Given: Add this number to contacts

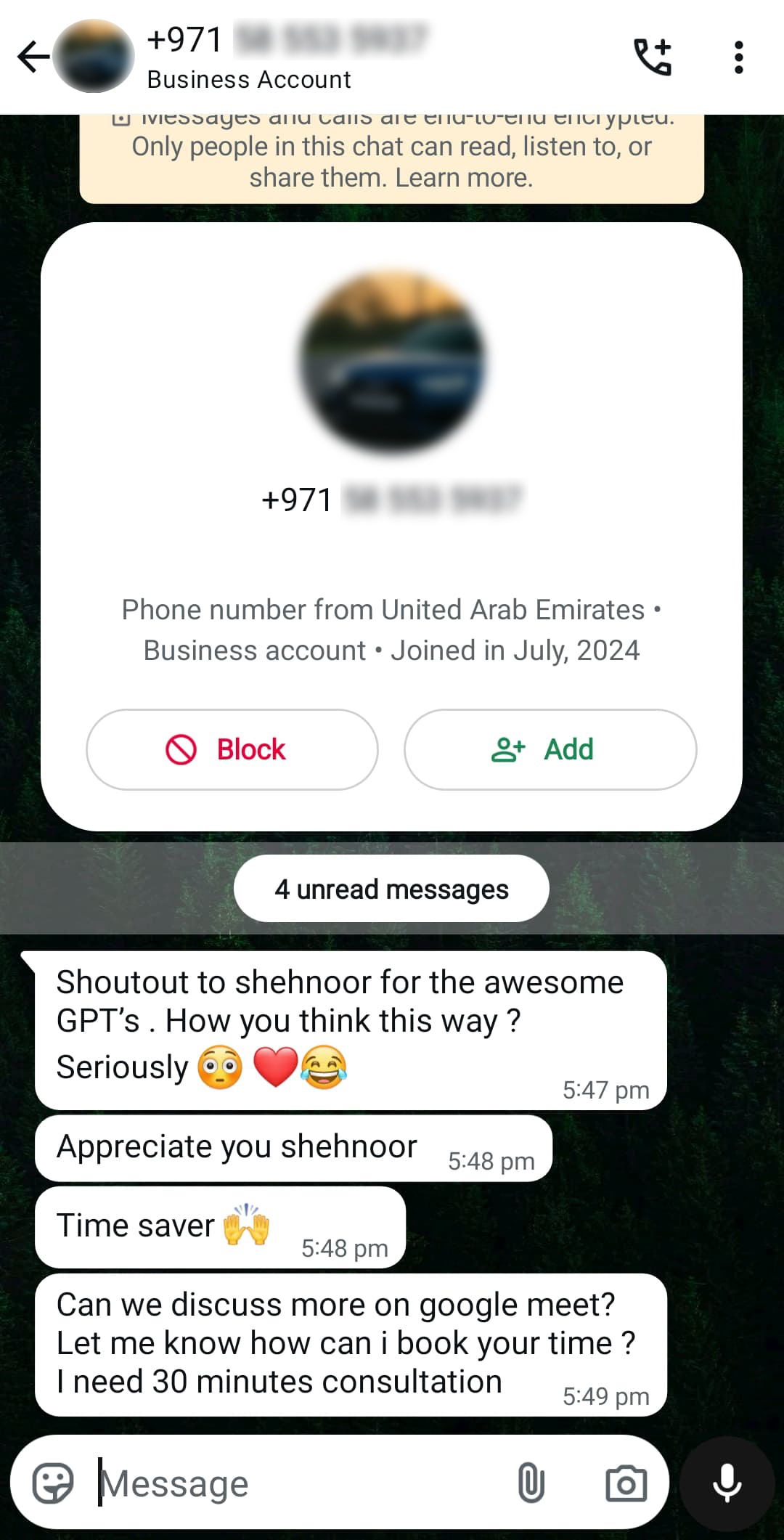Looking at the screenshot, I should [x=550, y=749].
